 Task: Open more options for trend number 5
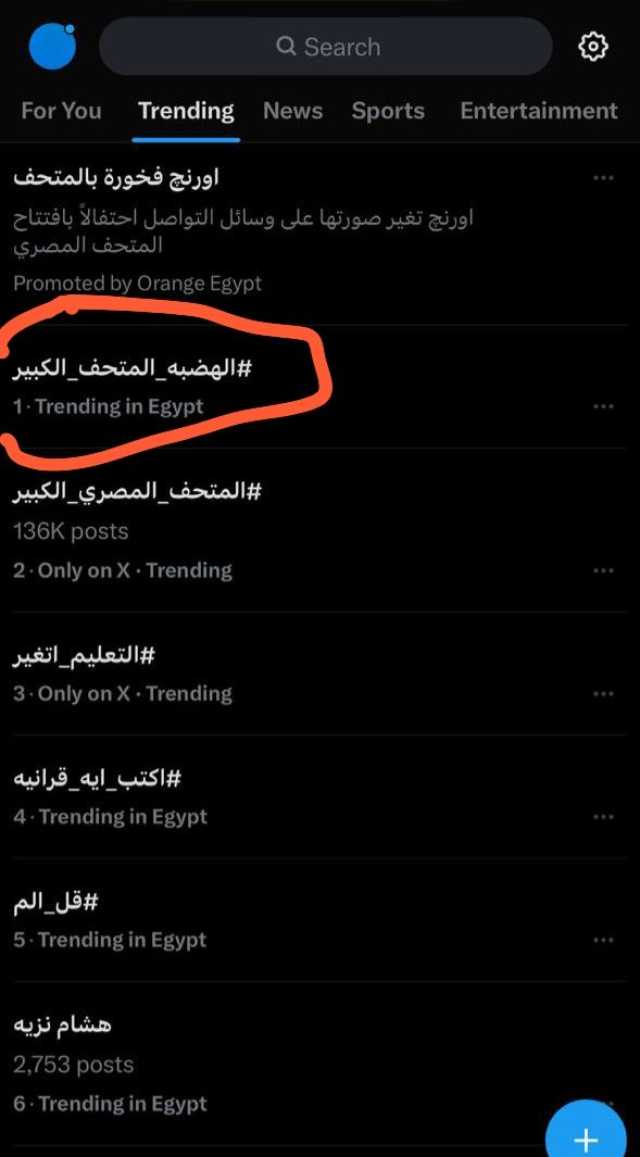tap(603, 940)
